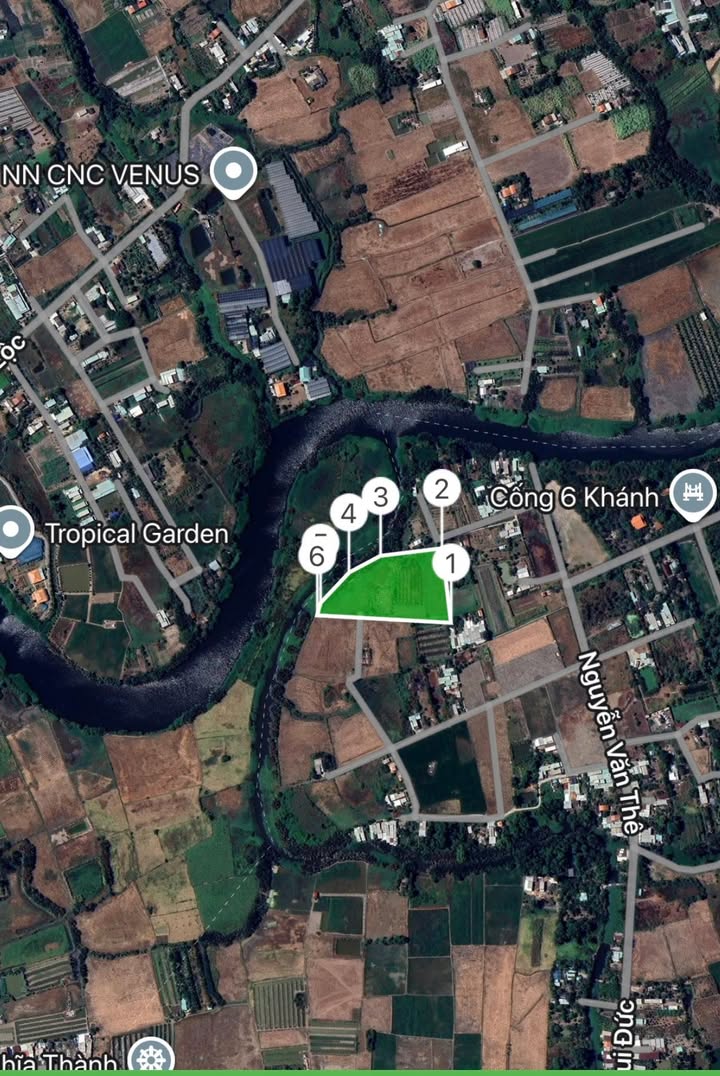Tap the NN CNC VENUS location pin
The height and width of the screenshot is (1076, 720).
coord(234,173)
